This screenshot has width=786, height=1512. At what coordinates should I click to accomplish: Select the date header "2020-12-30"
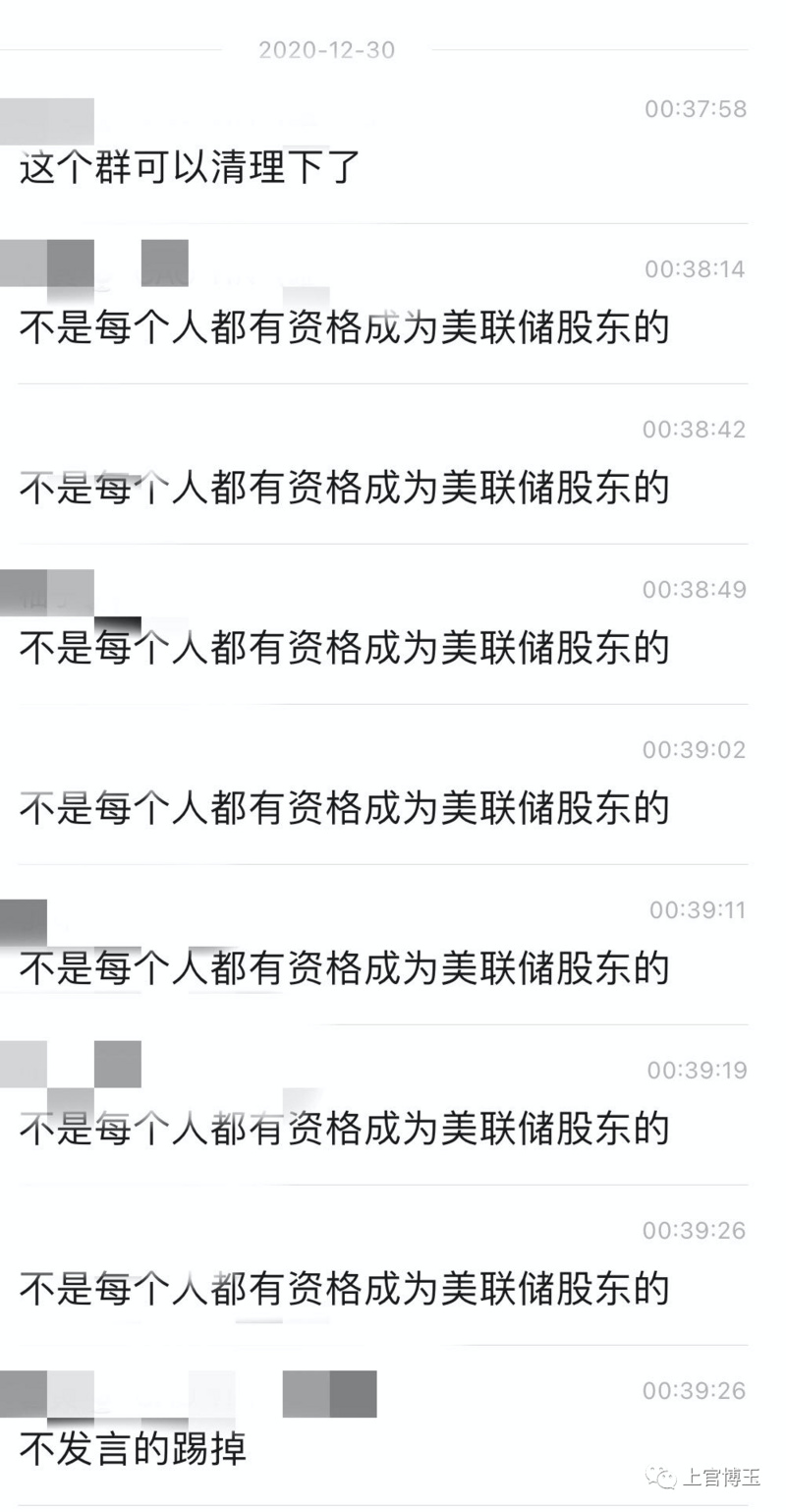[x=326, y=51]
